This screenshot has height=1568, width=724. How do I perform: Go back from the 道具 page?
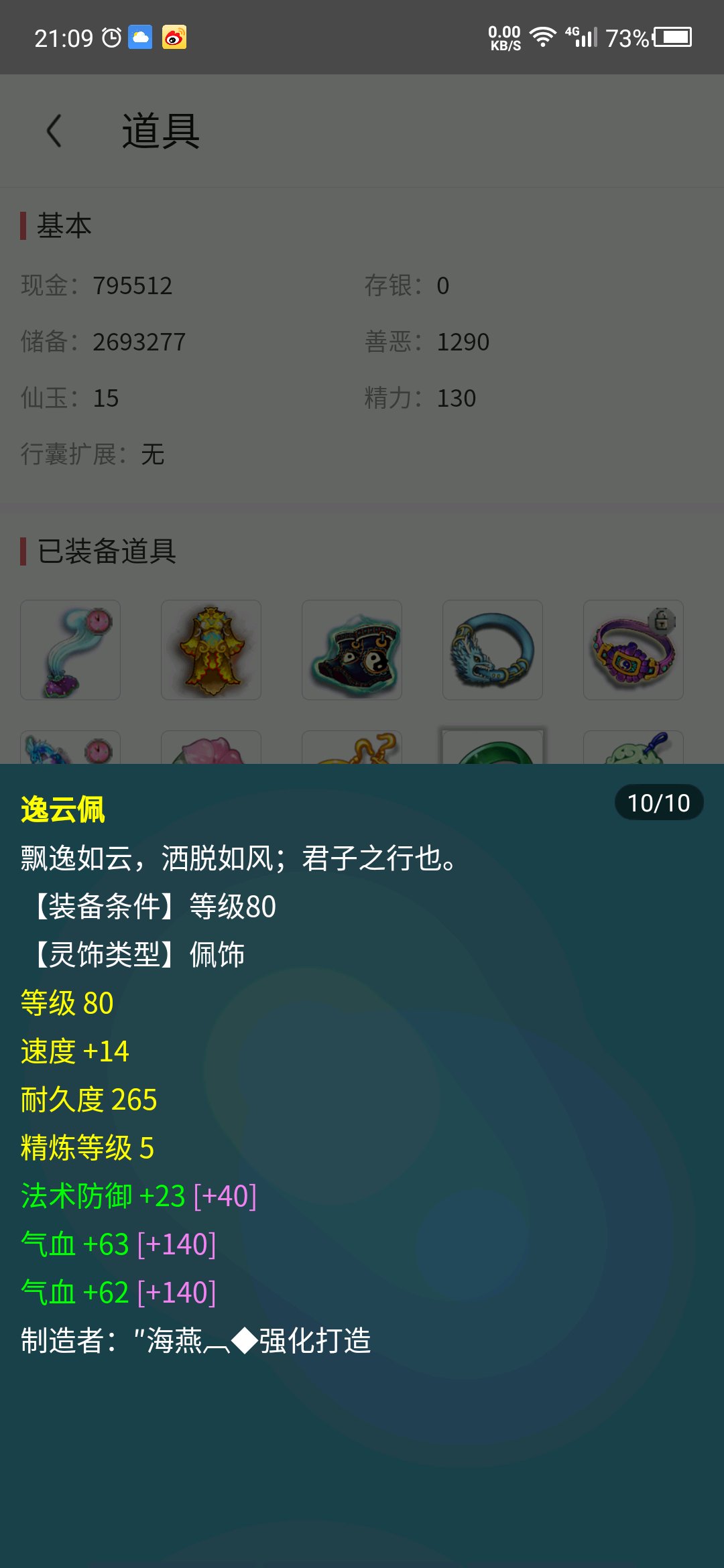click(x=54, y=131)
